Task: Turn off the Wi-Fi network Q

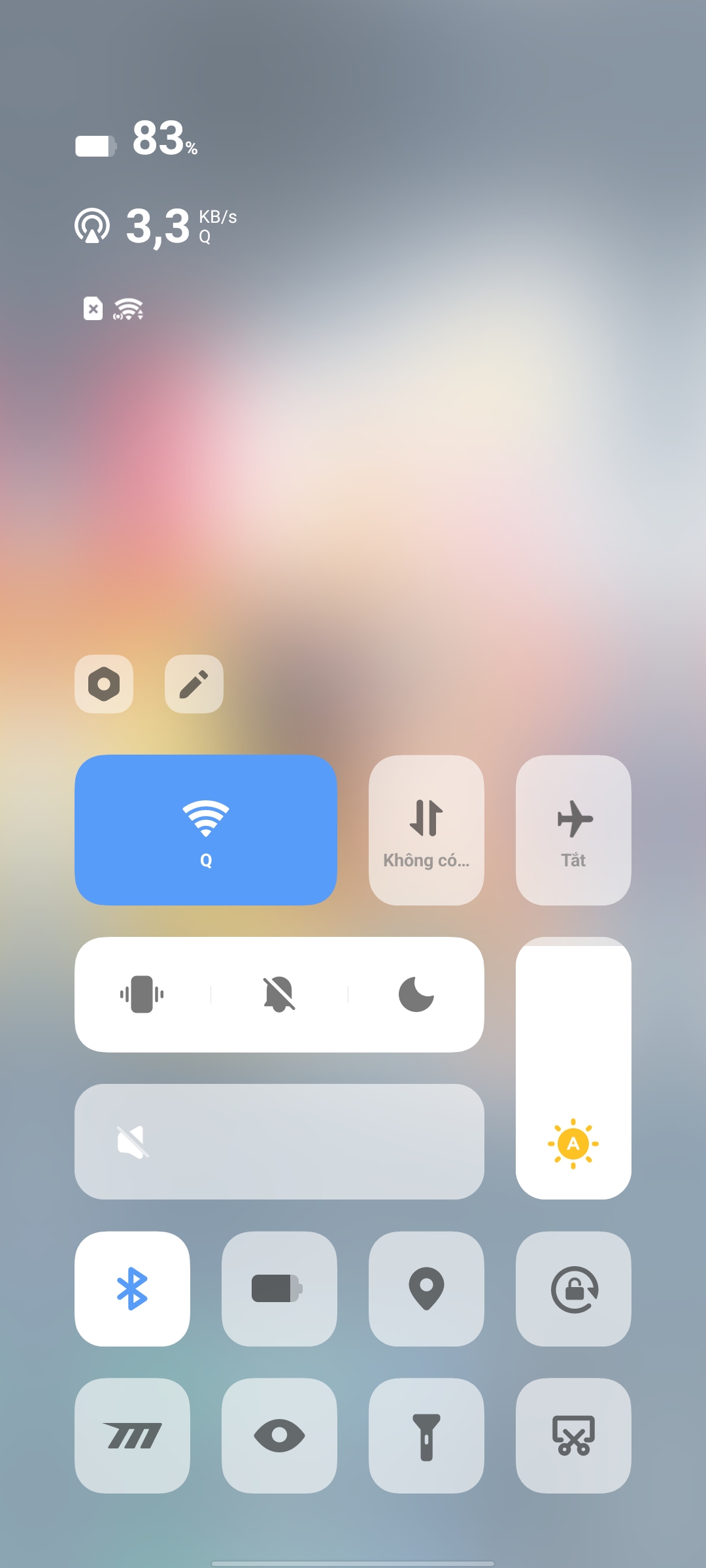Action: (x=206, y=830)
